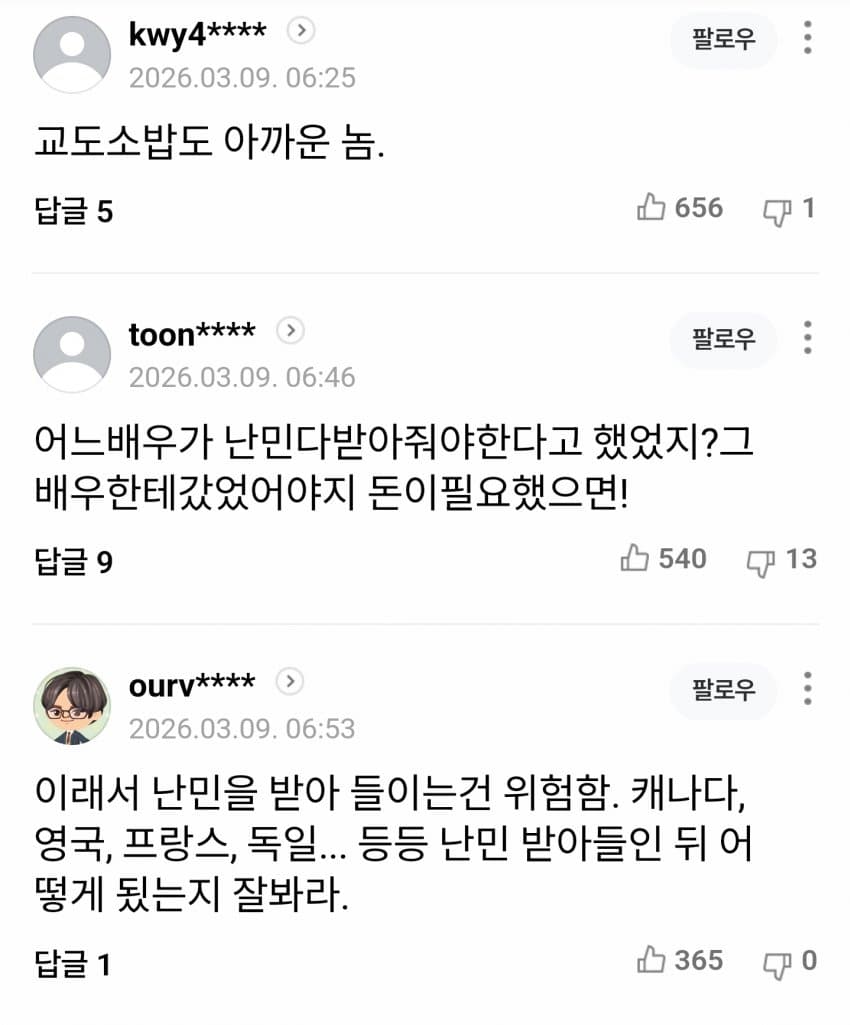
Task: Like the comment by ourv****
Action: point(652,960)
